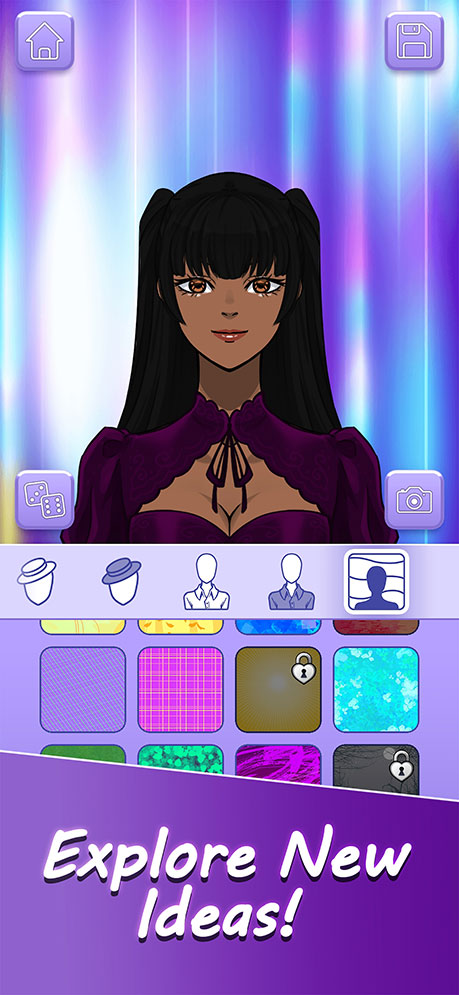Choose the pink plaid background

point(180,689)
